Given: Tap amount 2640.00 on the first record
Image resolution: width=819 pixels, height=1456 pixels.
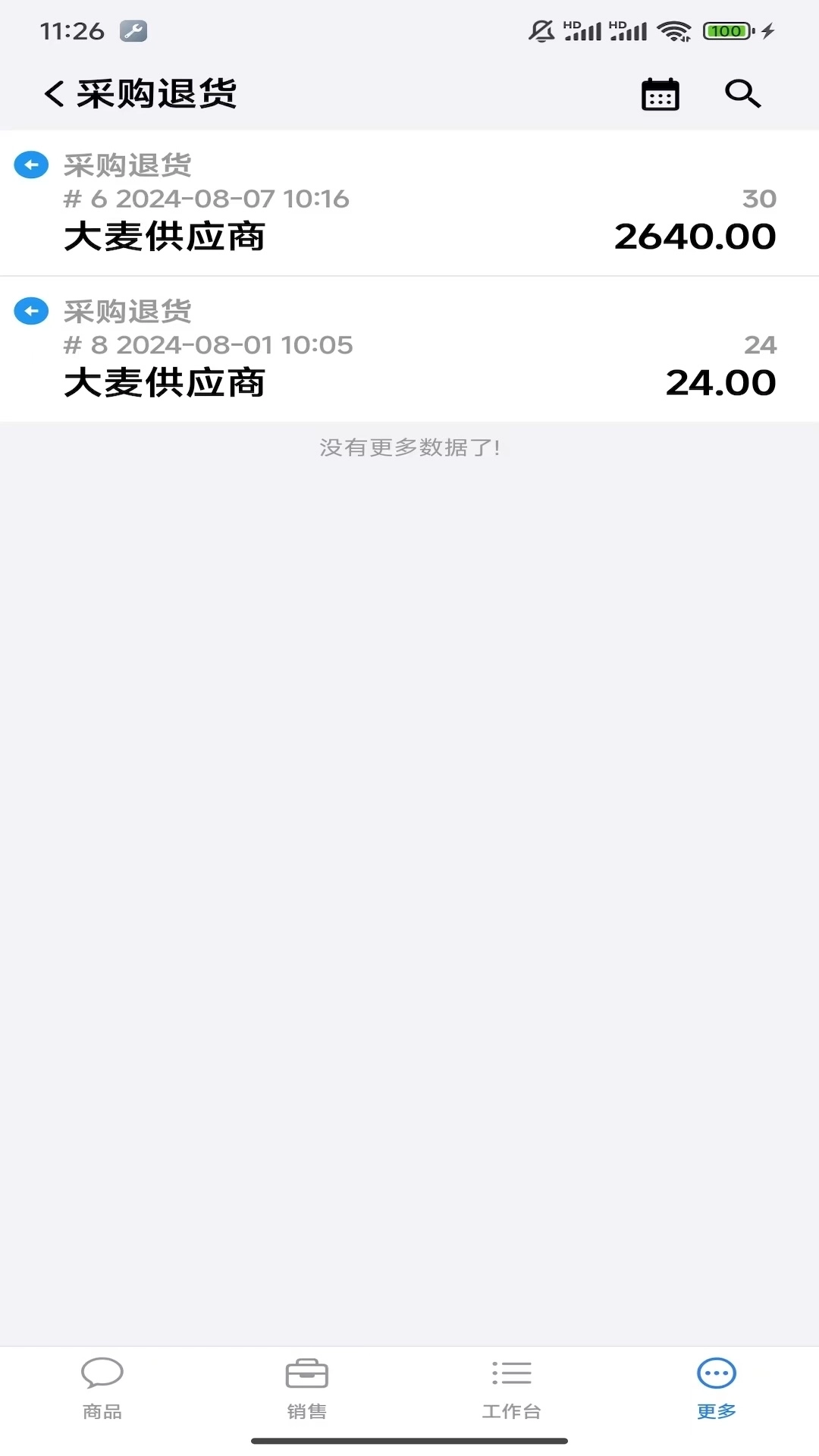Looking at the screenshot, I should coord(695,236).
